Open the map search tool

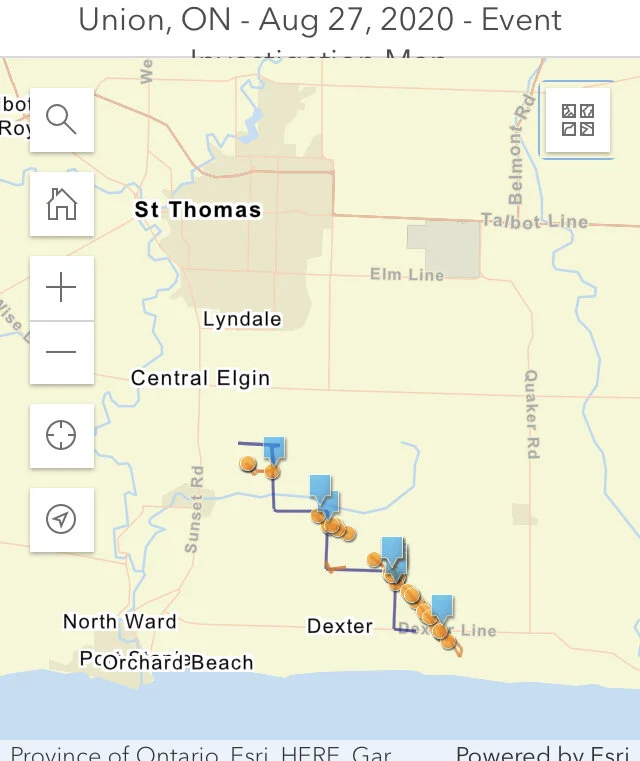point(62,120)
